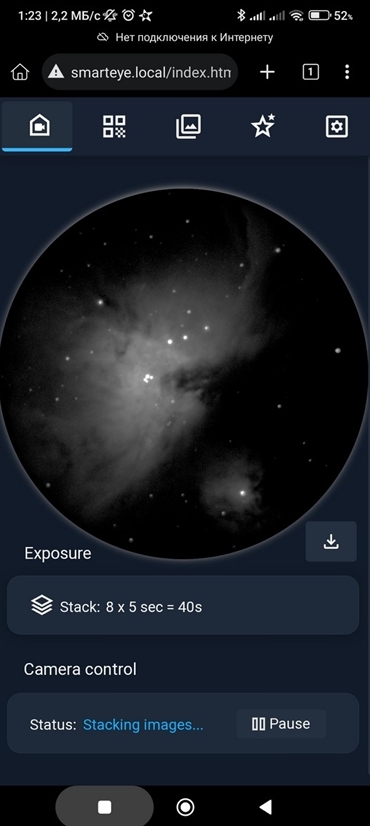Pause the image stacking
This screenshot has width=370, height=826.
[281, 724]
